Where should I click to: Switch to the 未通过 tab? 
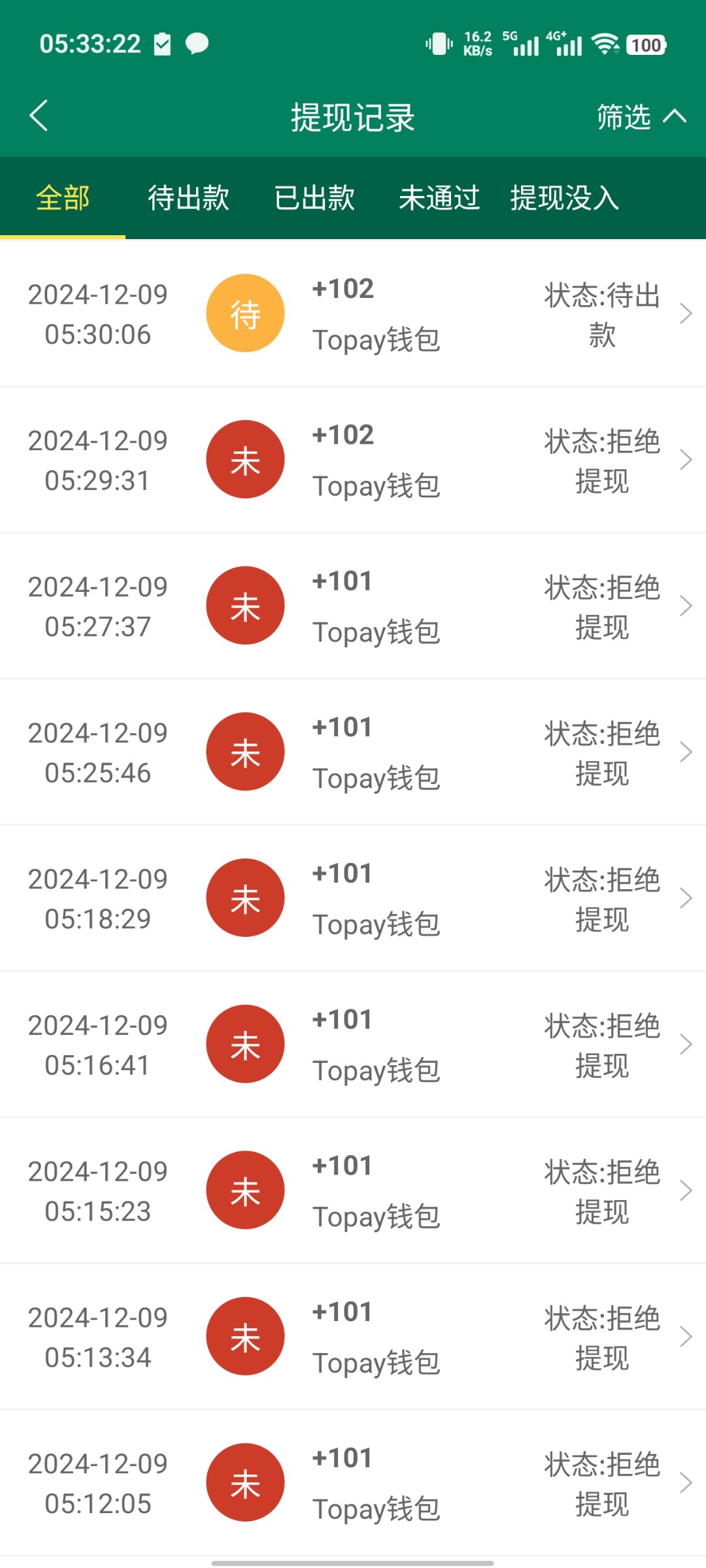pos(439,198)
